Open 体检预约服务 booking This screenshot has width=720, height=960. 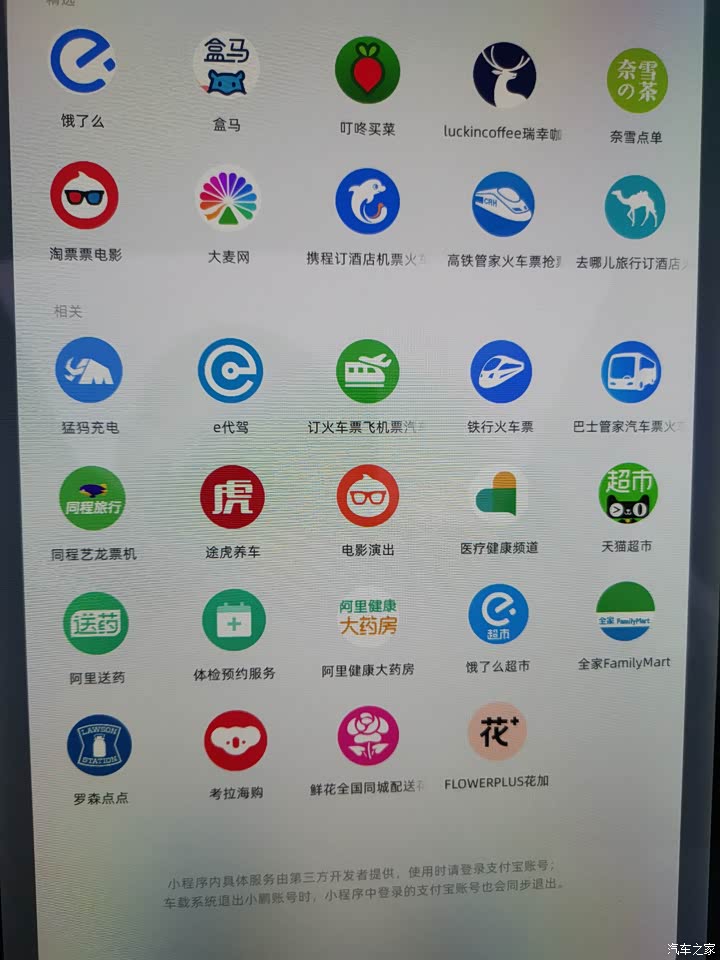point(234,620)
